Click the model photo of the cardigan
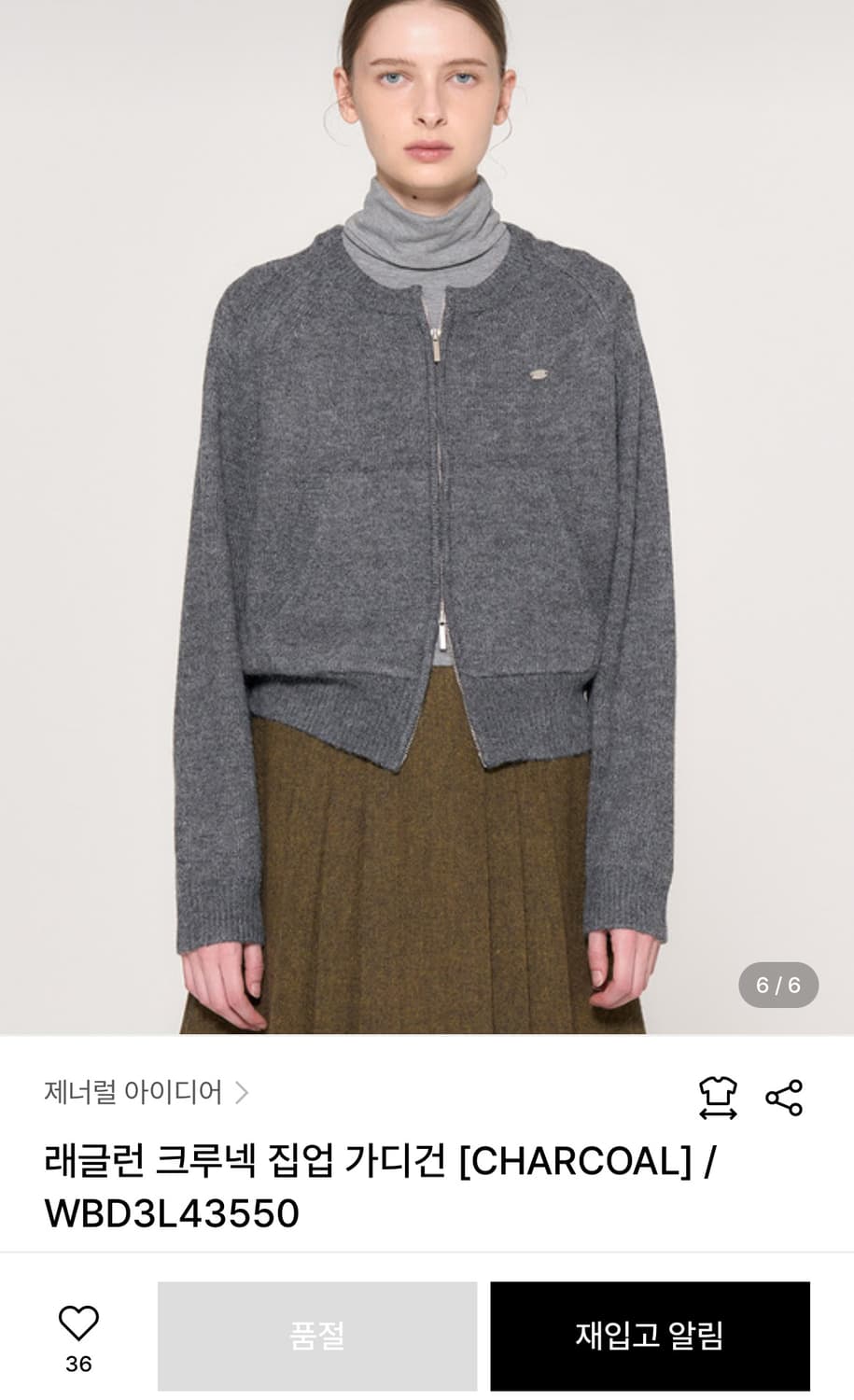 [427, 513]
